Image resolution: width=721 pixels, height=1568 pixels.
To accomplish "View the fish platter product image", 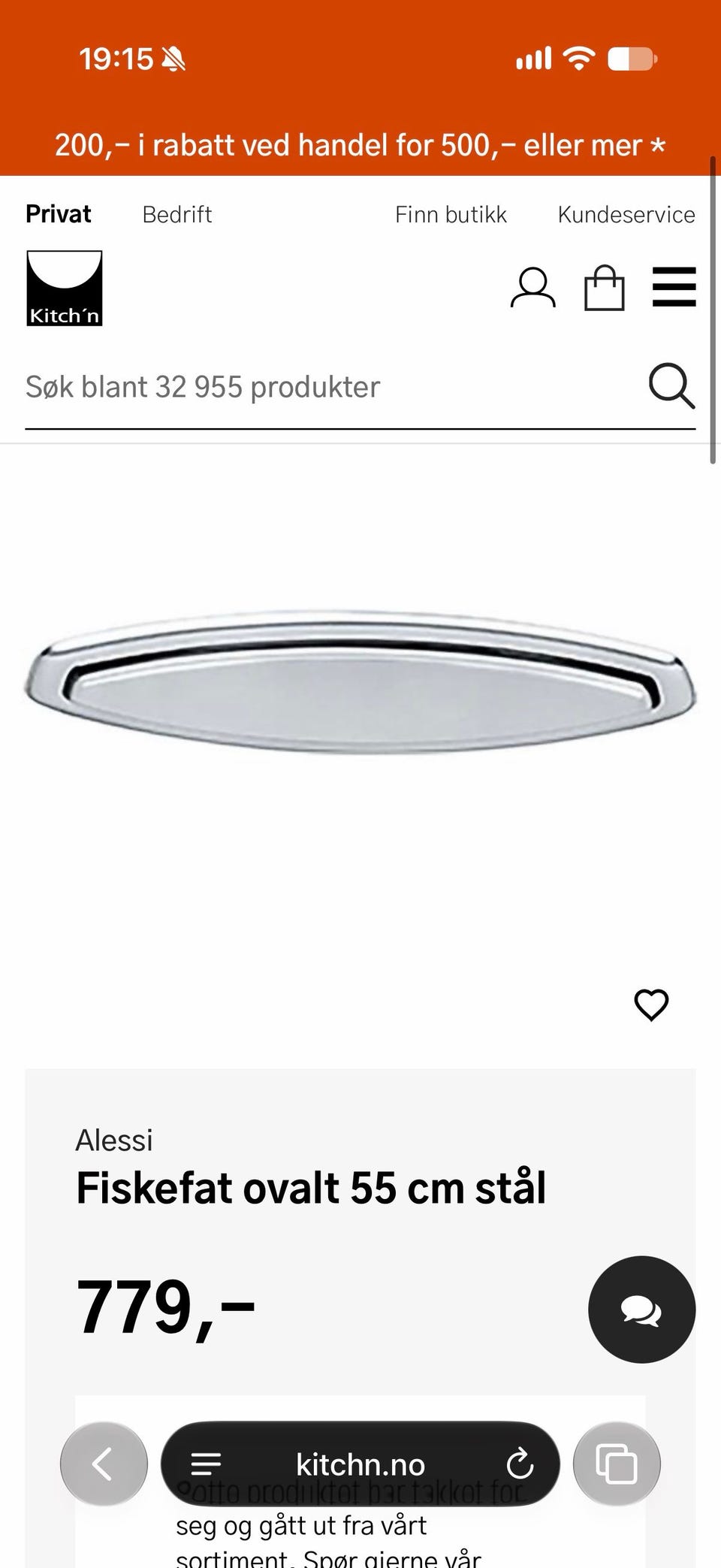I will click(x=360, y=681).
